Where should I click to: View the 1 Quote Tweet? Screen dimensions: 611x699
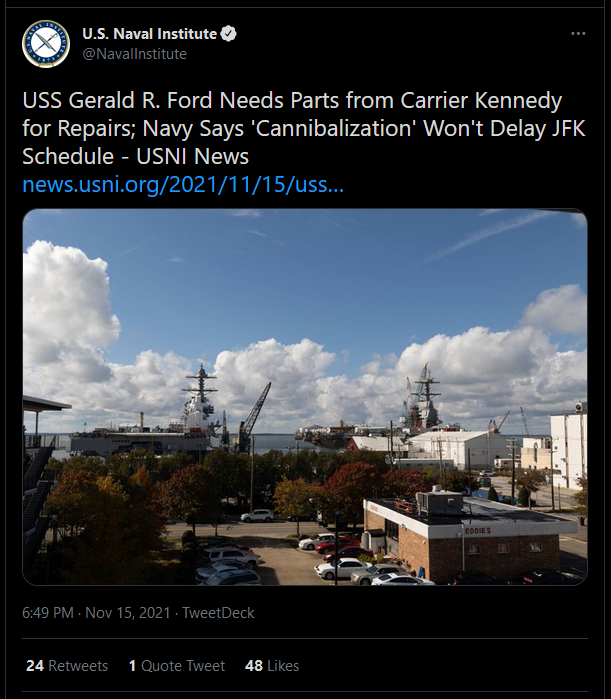(x=177, y=665)
